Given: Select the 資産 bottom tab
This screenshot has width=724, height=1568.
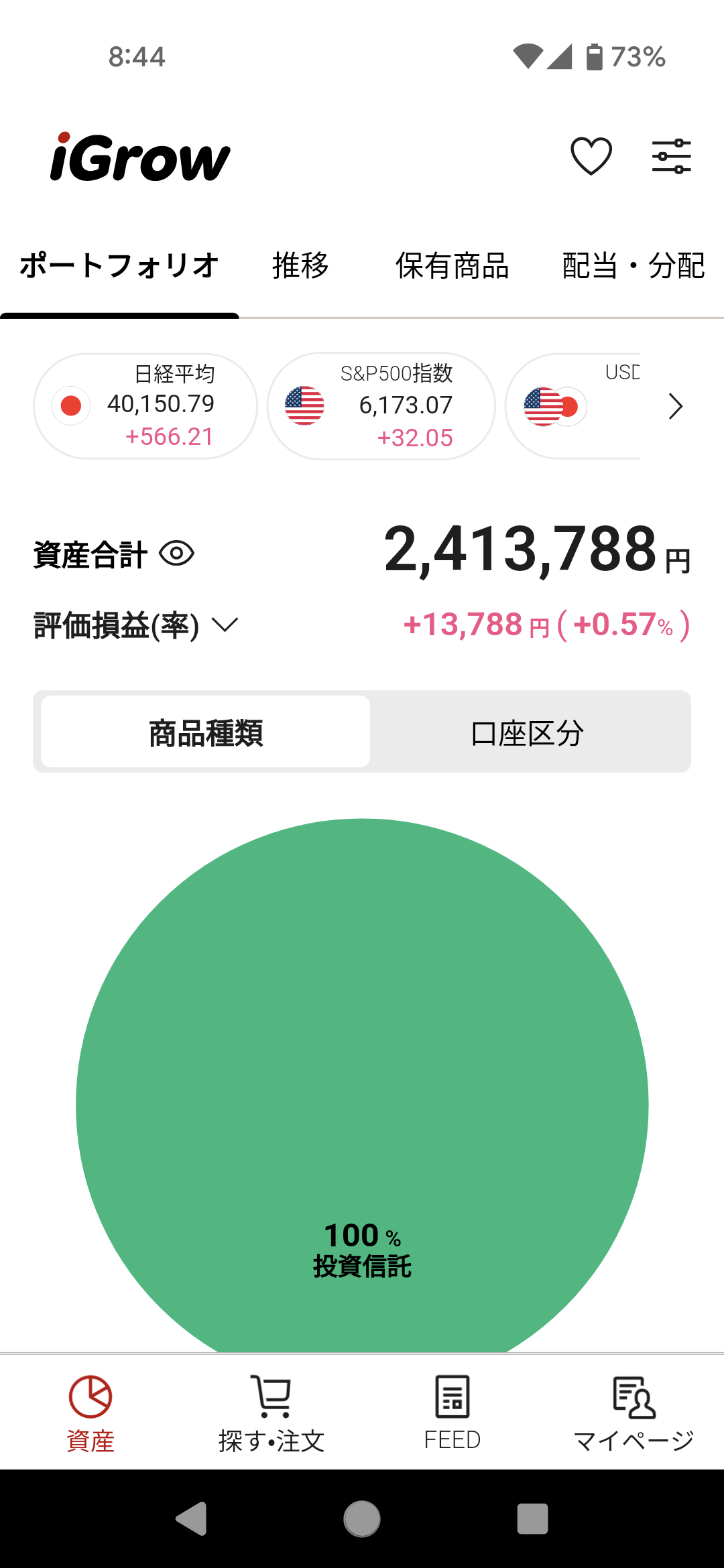Looking at the screenshot, I should pyautogui.click(x=90, y=1413).
